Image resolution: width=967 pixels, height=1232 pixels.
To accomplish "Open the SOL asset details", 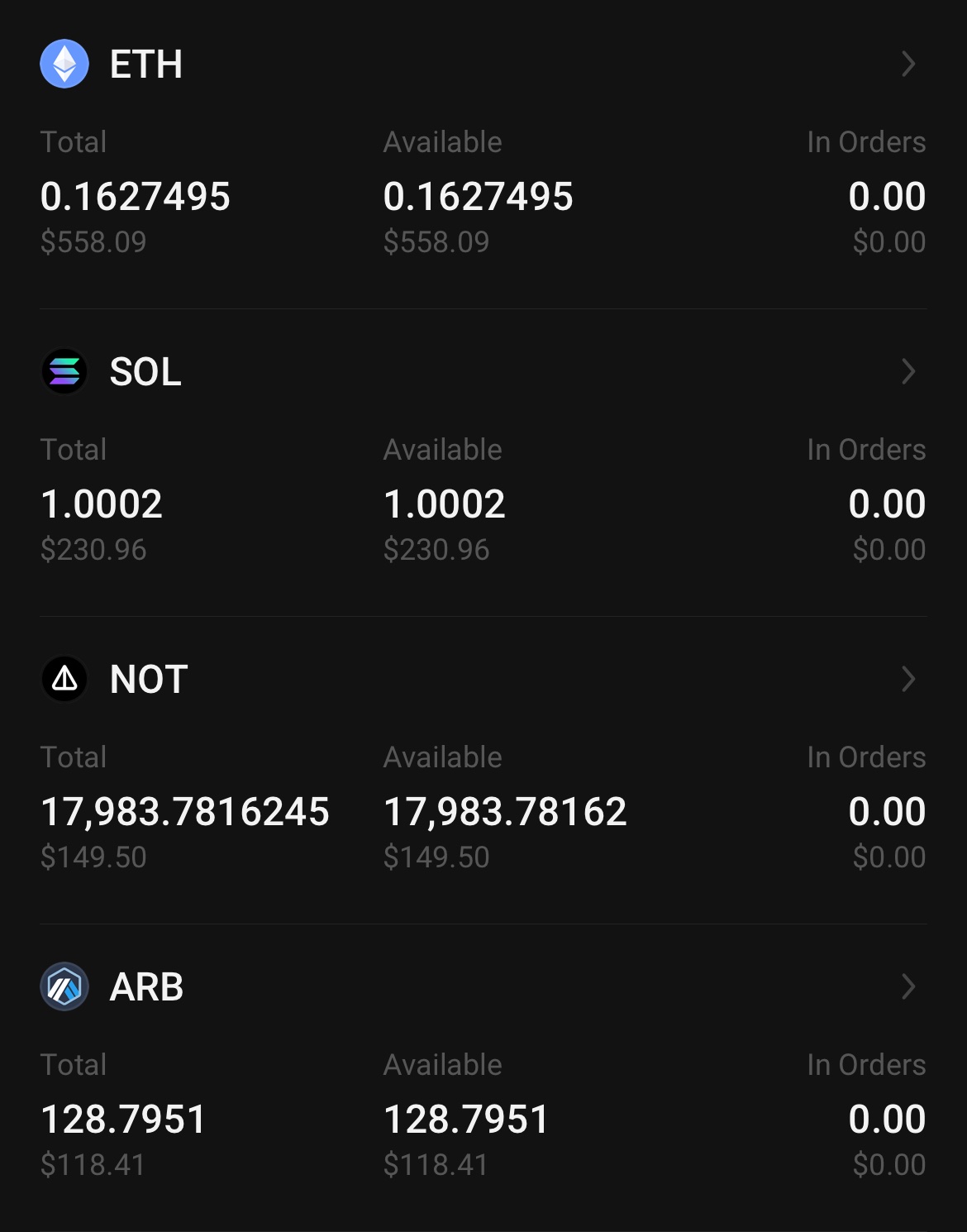I will 907,371.
